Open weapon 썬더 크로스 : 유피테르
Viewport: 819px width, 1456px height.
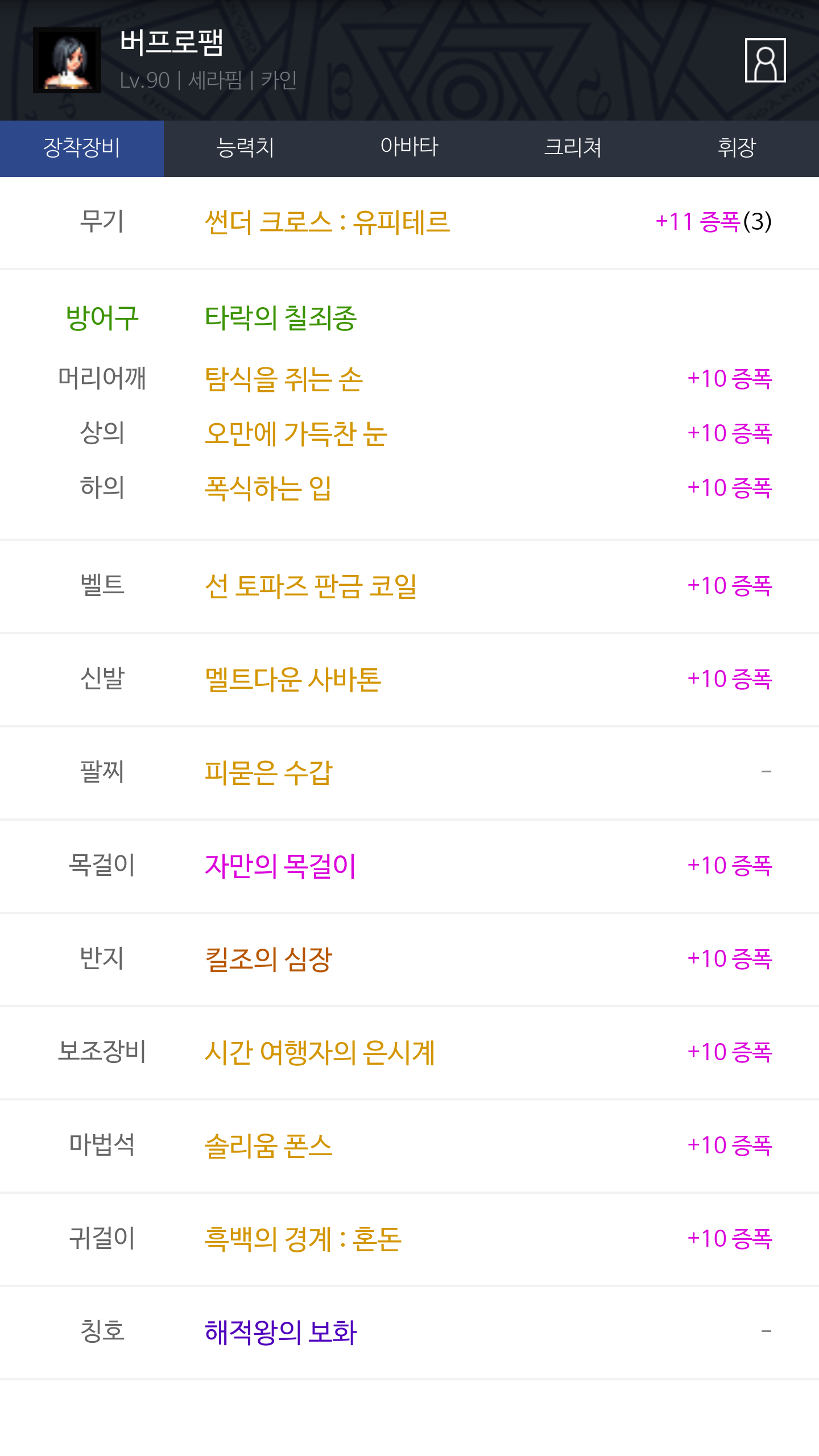tap(328, 222)
